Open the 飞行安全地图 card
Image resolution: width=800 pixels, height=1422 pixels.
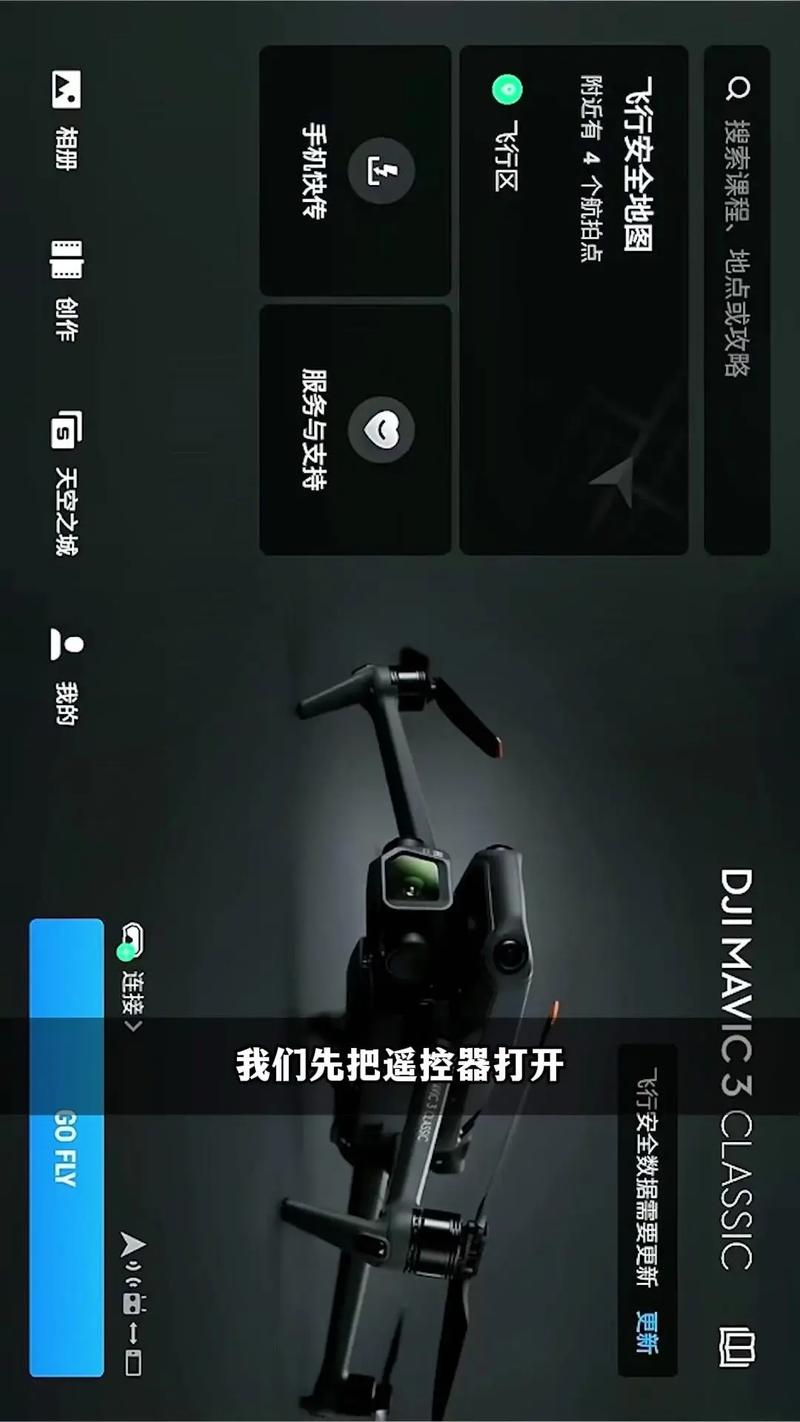point(573,300)
